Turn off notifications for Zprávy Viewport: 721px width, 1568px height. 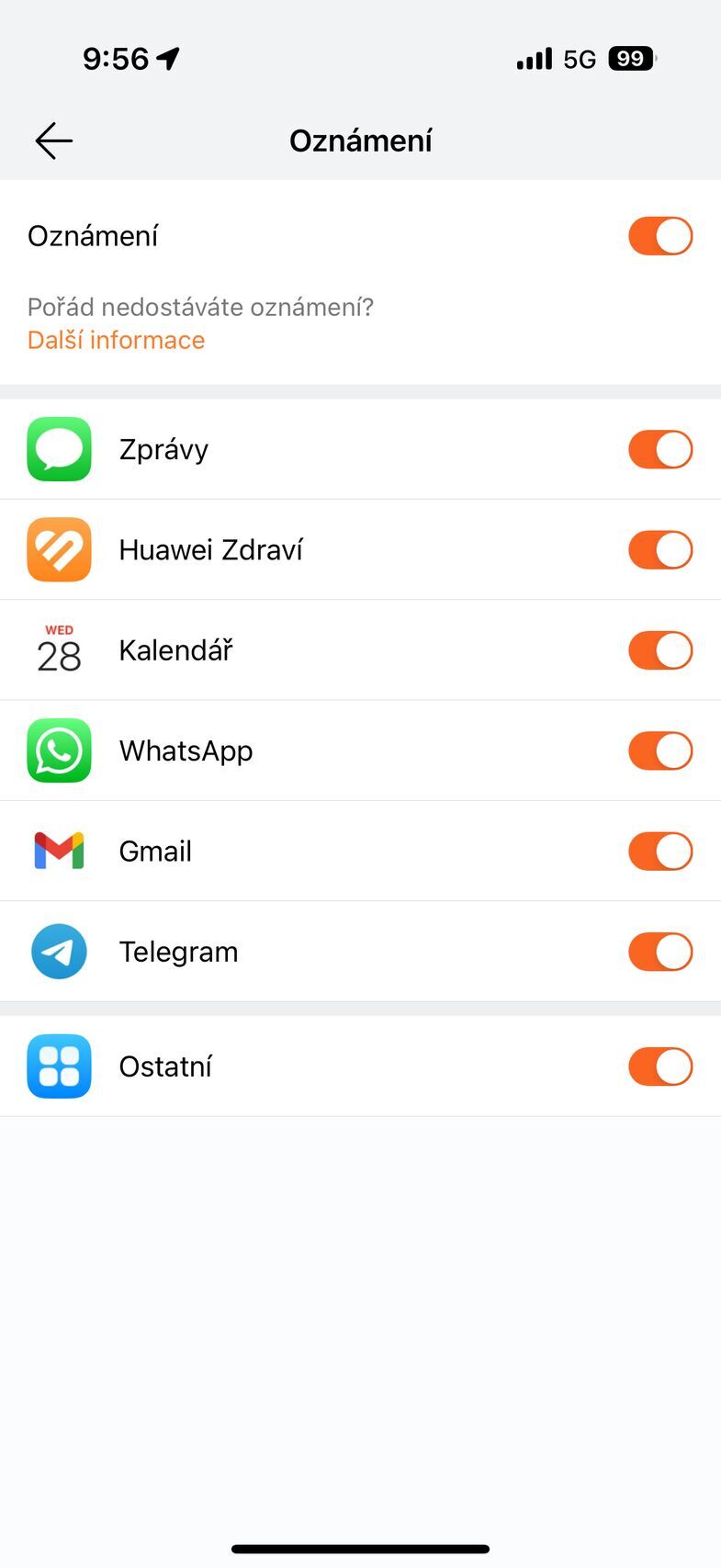click(x=659, y=449)
